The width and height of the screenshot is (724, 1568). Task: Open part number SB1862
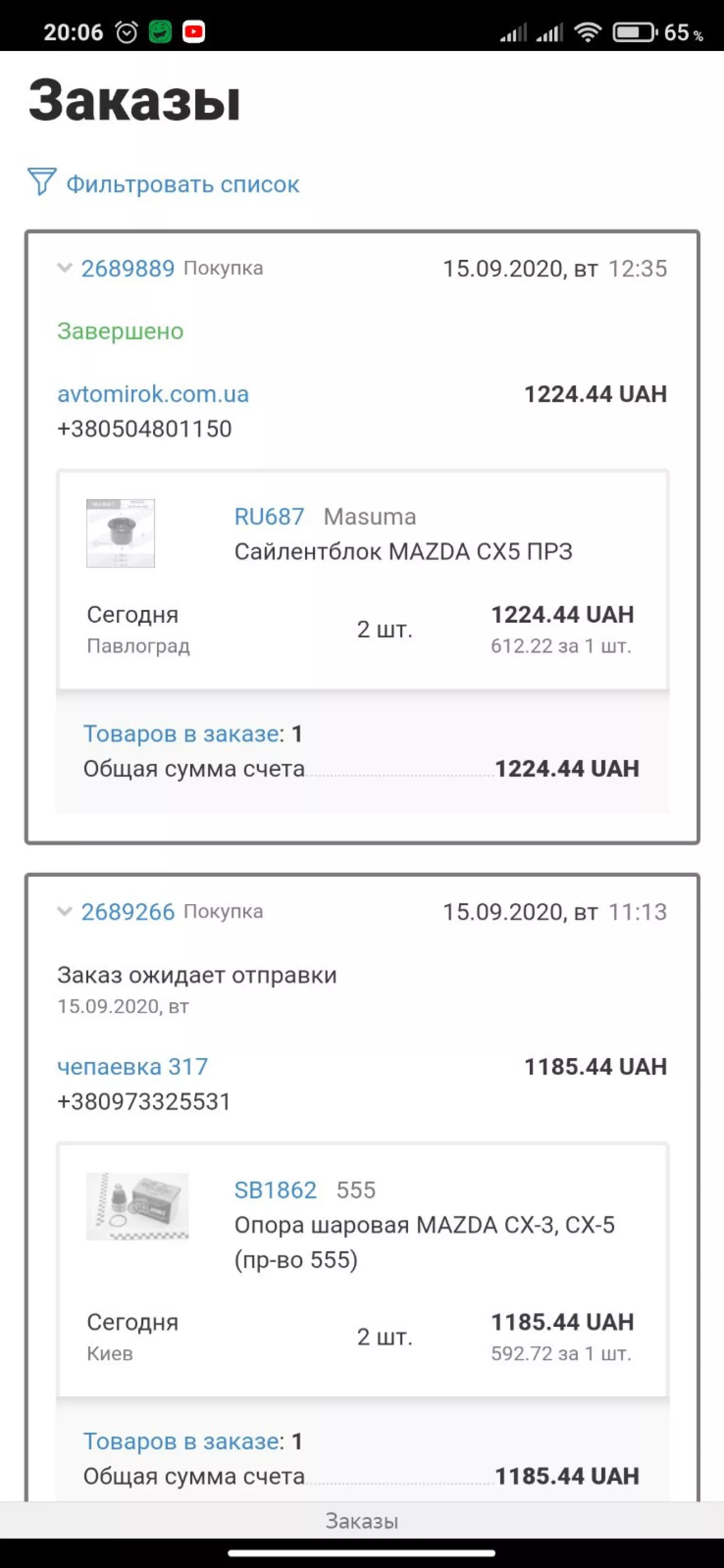pyautogui.click(x=275, y=1190)
